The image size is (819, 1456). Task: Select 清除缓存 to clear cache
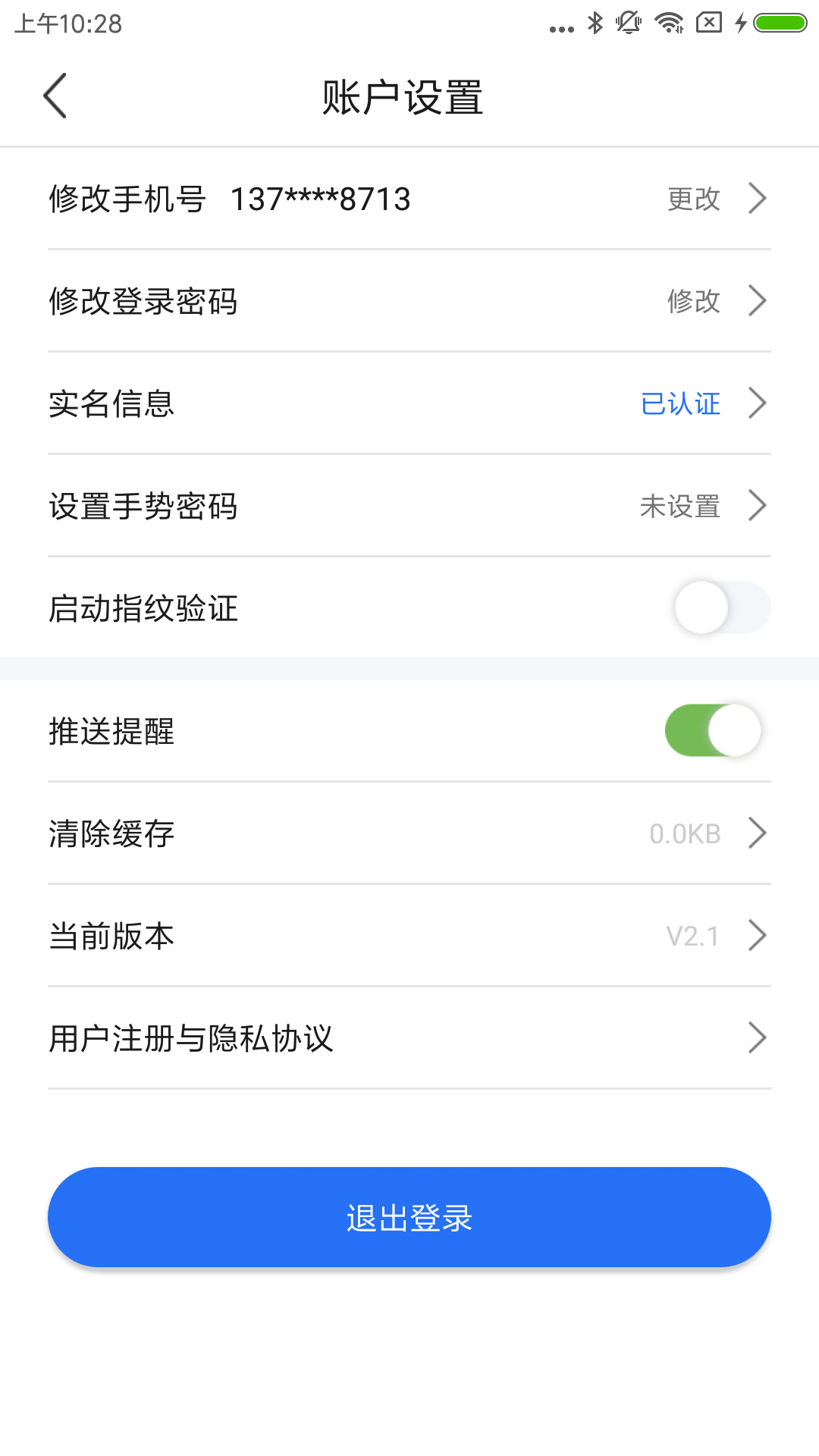(x=409, y=833)
